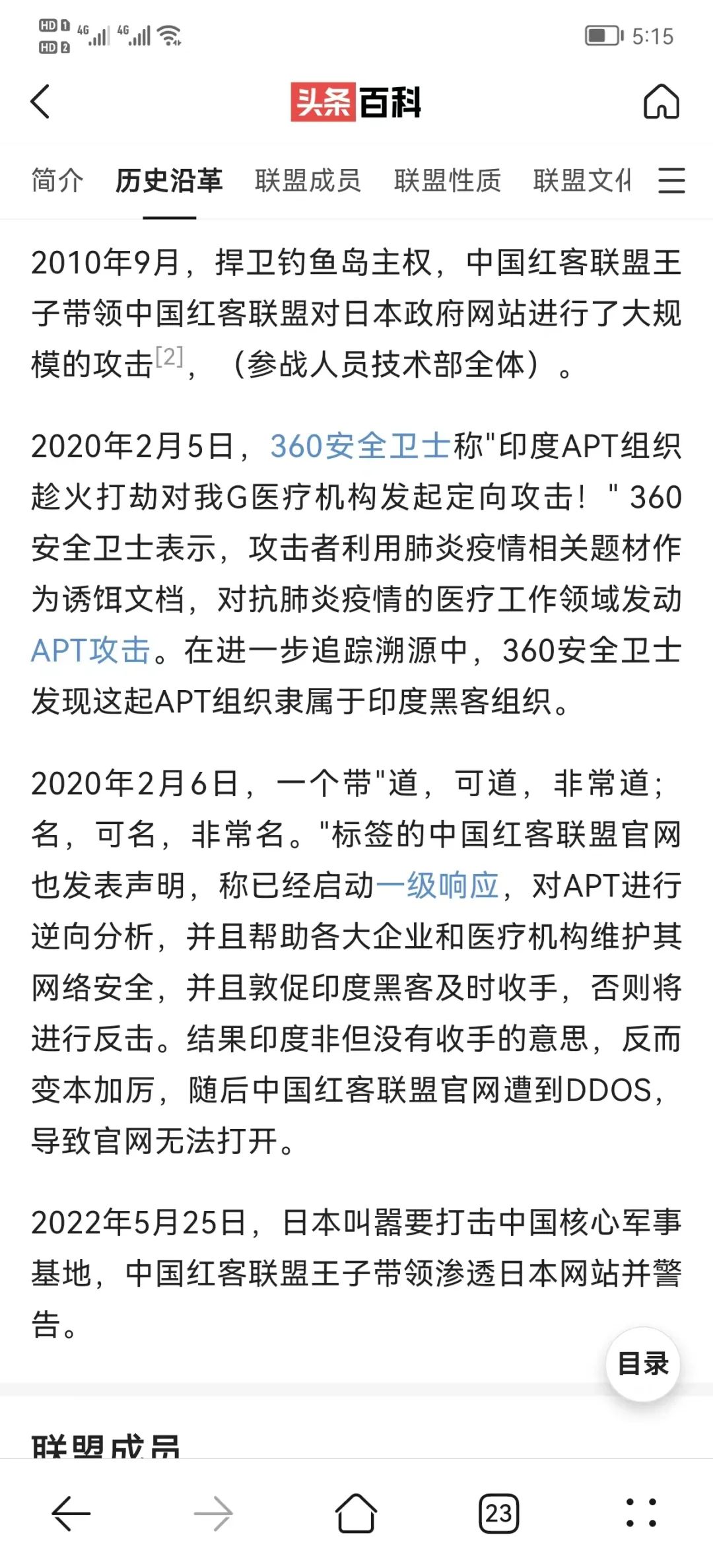Open the browser home page
The image size is (713, 1568).
click(x=356, y=1513)
